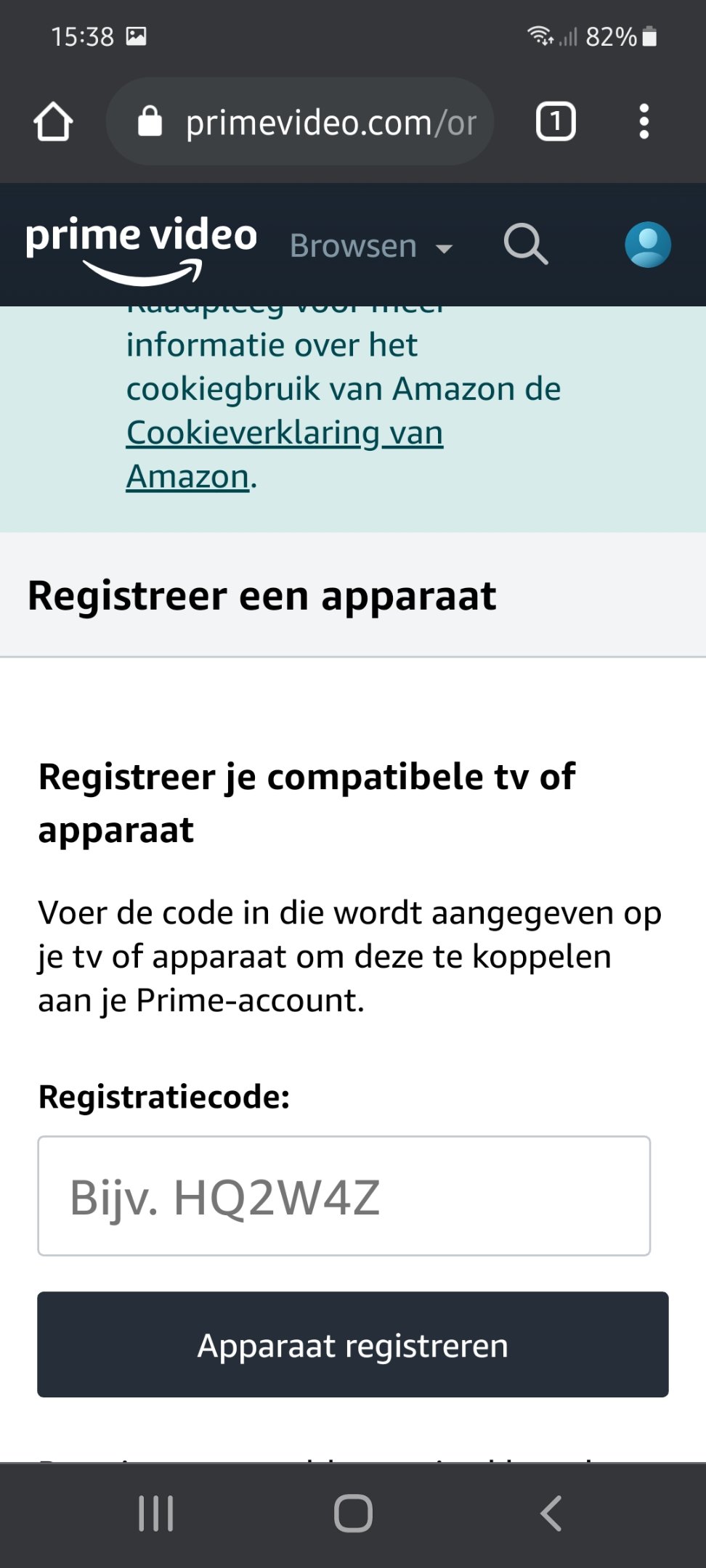This screenshot has width=706, height=1568.
Task: Open recent apps from the navigation bar
Action: (x=156, y=1514)
